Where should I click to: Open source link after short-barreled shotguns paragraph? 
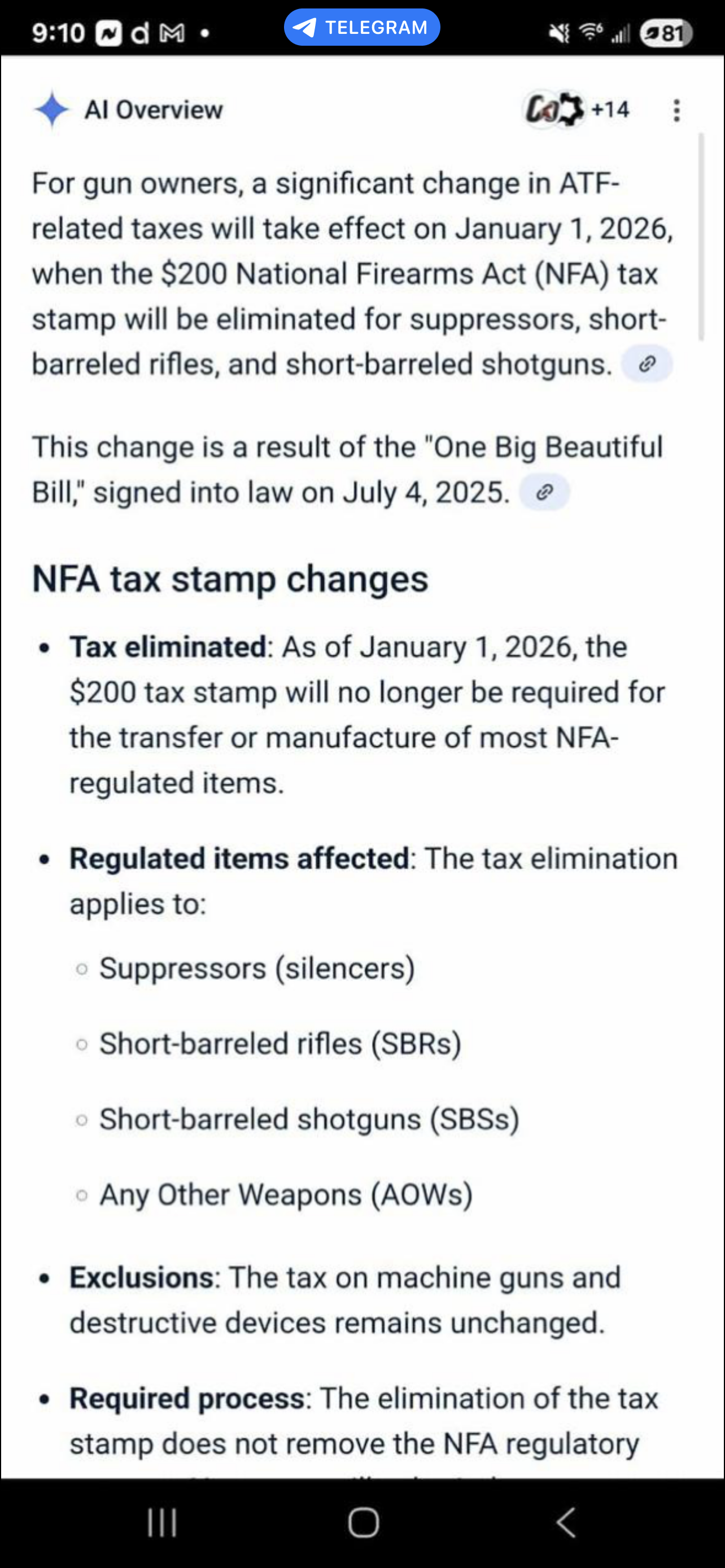click(647, 364)
